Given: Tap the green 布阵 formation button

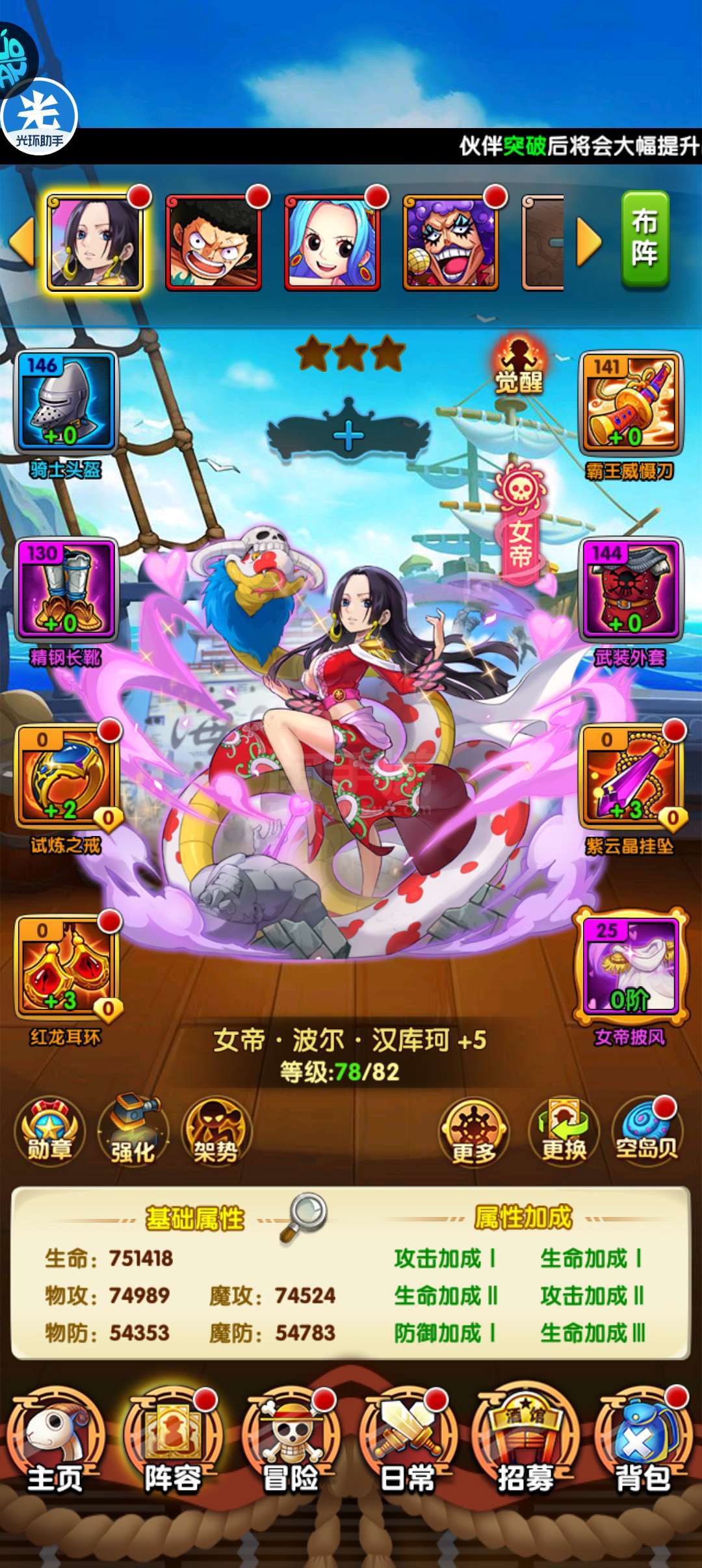Looking at the screenshot, I should click(645, 239).
